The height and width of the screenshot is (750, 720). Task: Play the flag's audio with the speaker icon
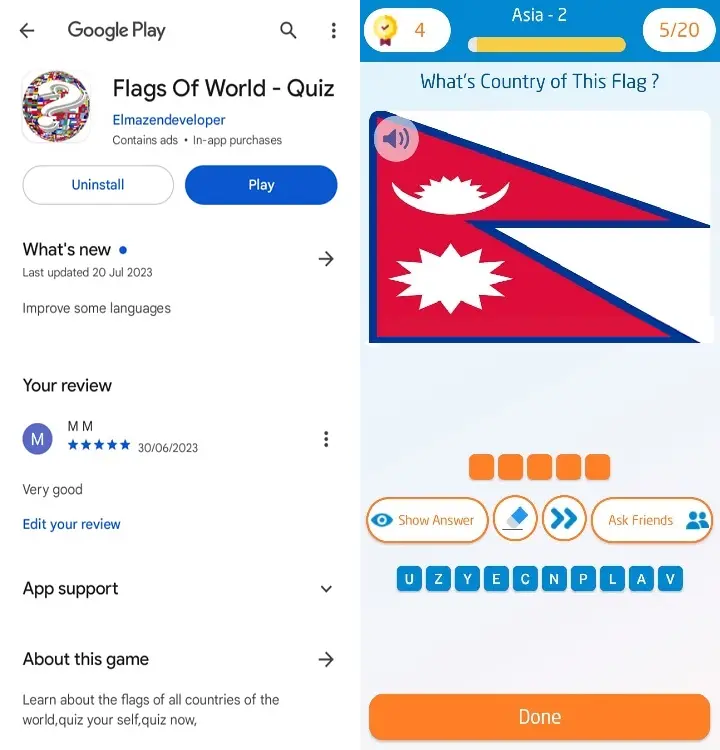point(395,139)
